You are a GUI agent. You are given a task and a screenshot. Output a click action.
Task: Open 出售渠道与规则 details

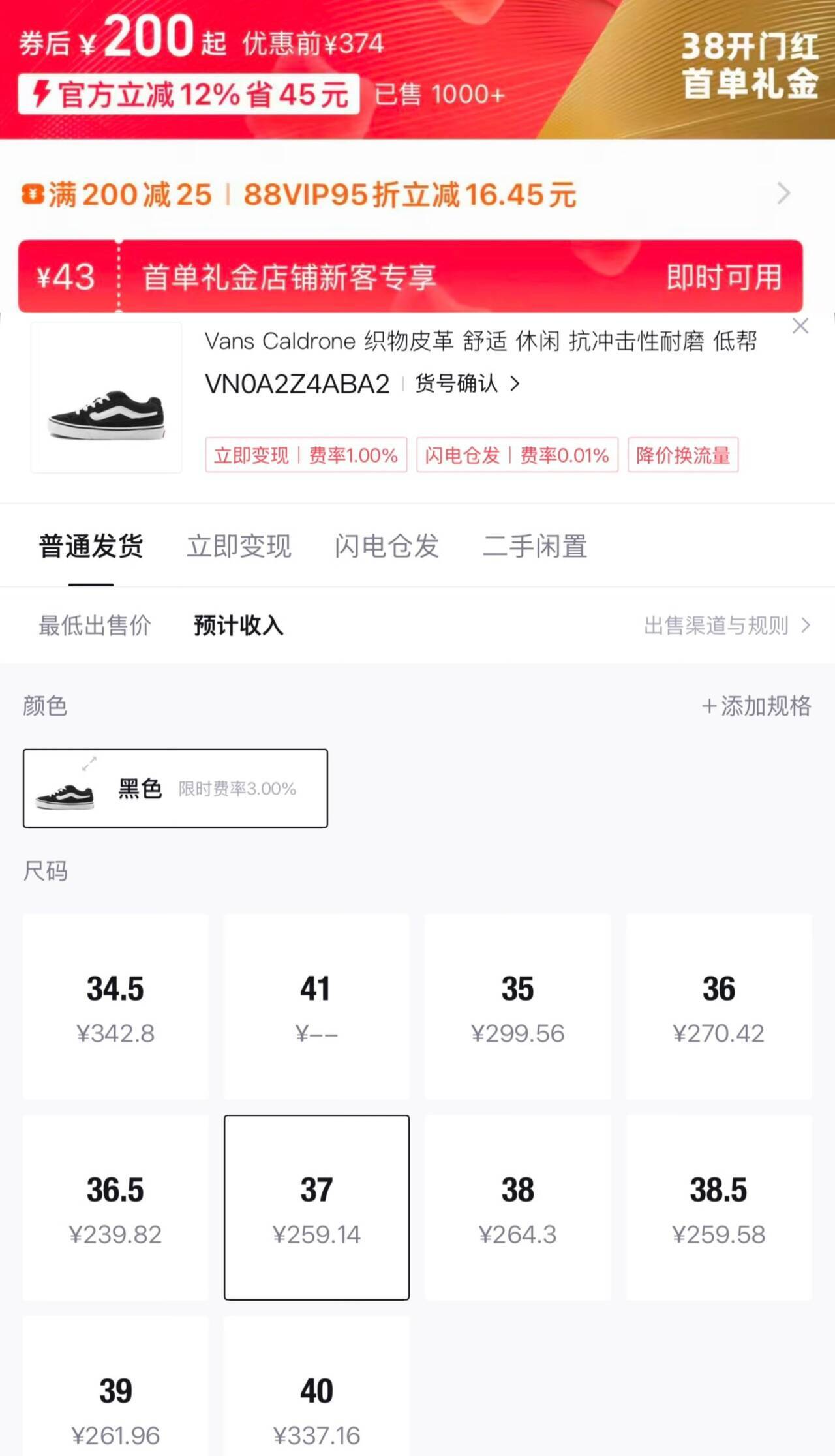[x=727, y=626]
